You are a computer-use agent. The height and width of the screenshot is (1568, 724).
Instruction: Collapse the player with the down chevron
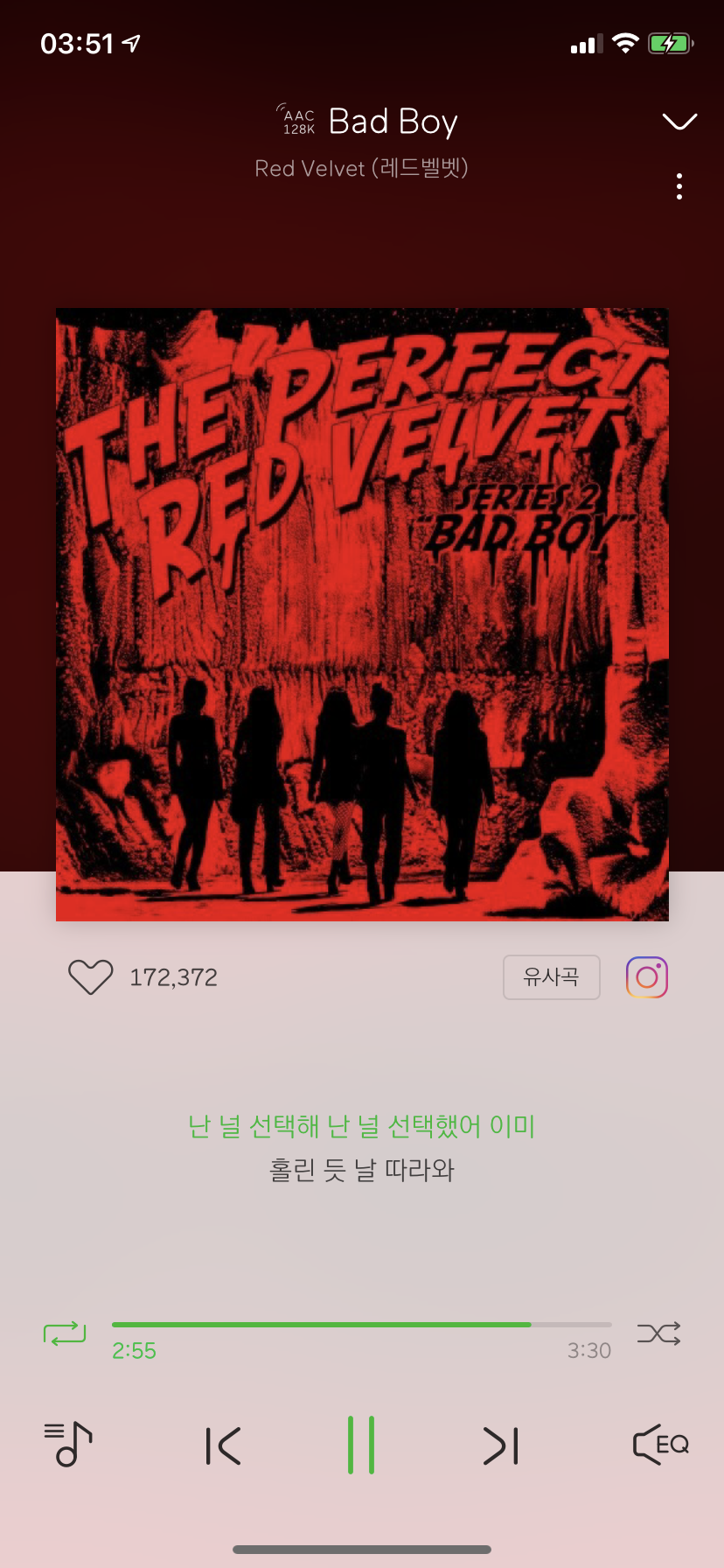(679, 122)
